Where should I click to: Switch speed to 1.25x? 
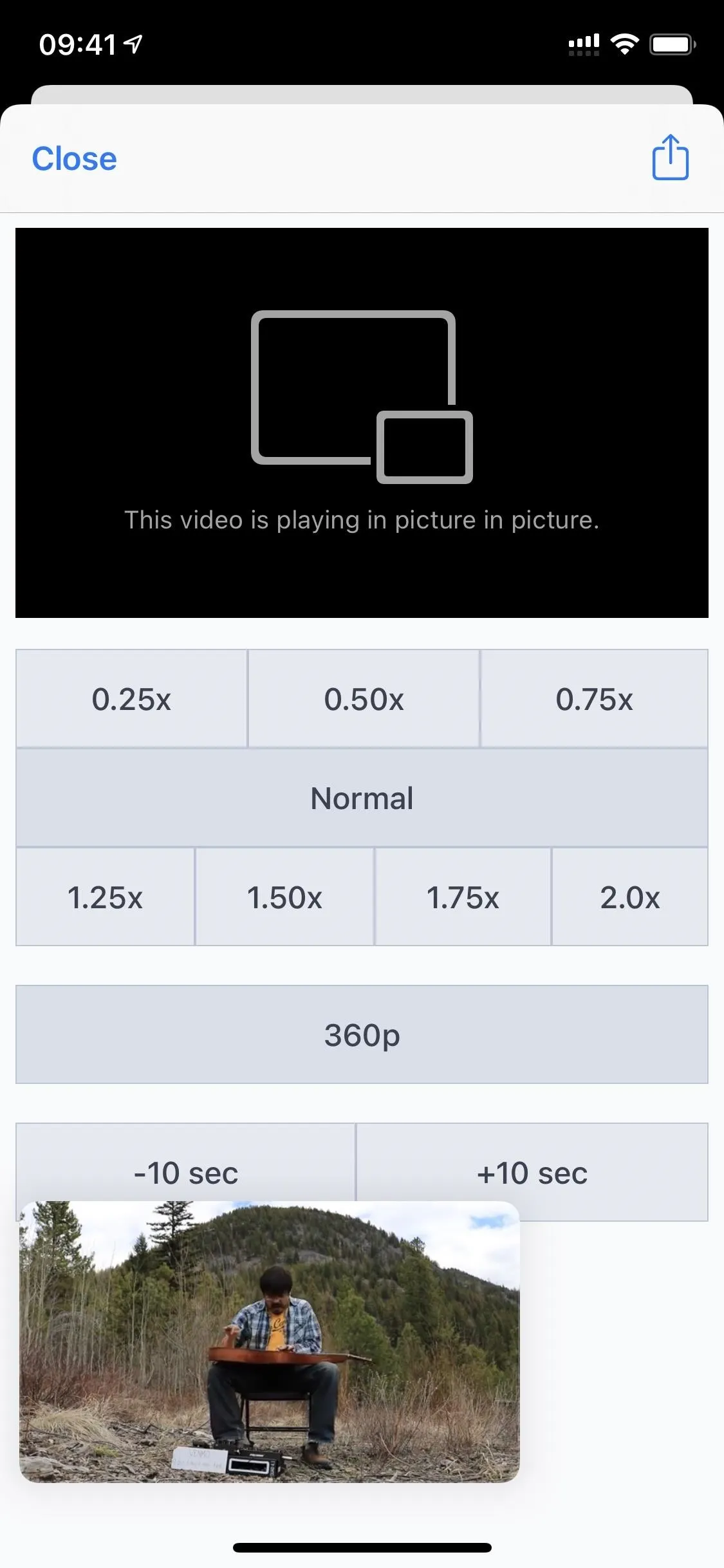(x=105, y=897)
